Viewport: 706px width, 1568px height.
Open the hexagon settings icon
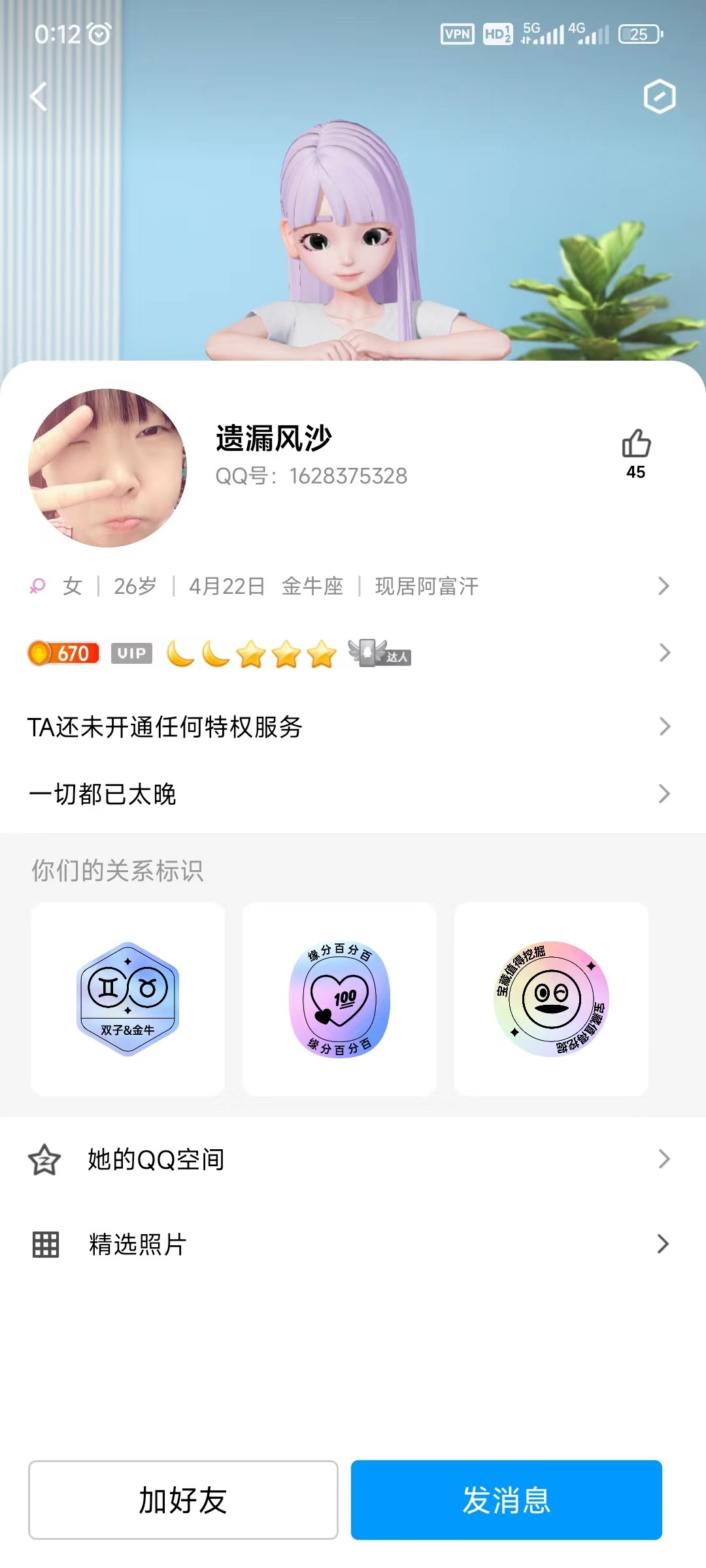pos(659,97)
